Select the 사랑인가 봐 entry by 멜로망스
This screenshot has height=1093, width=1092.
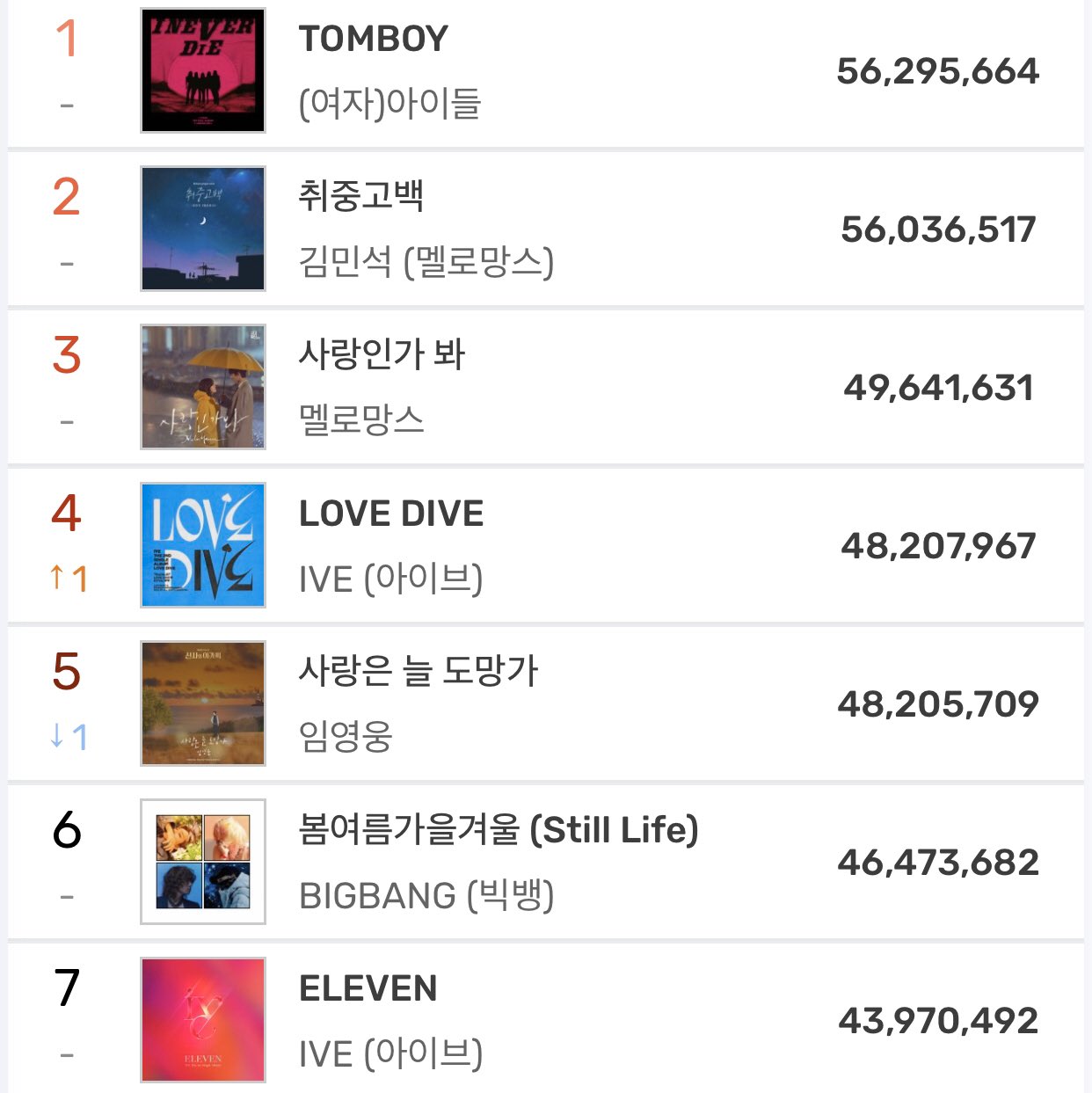click(546, 387)
